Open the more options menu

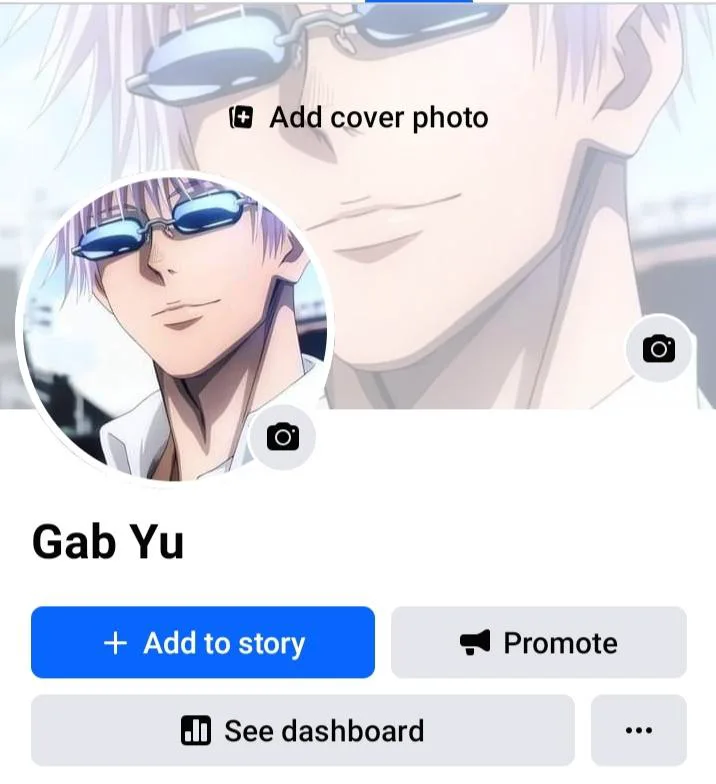tap(638, 731)
